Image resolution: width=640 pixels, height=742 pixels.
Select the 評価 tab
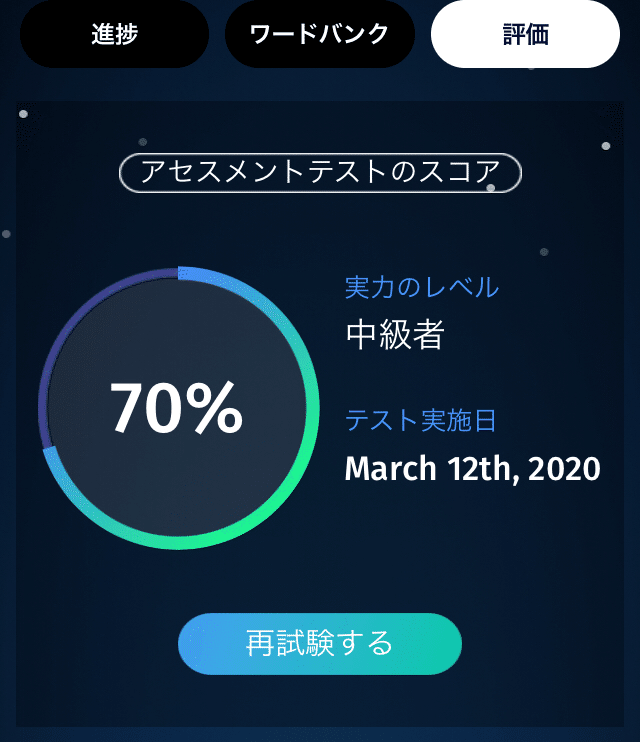coord(525,34)
